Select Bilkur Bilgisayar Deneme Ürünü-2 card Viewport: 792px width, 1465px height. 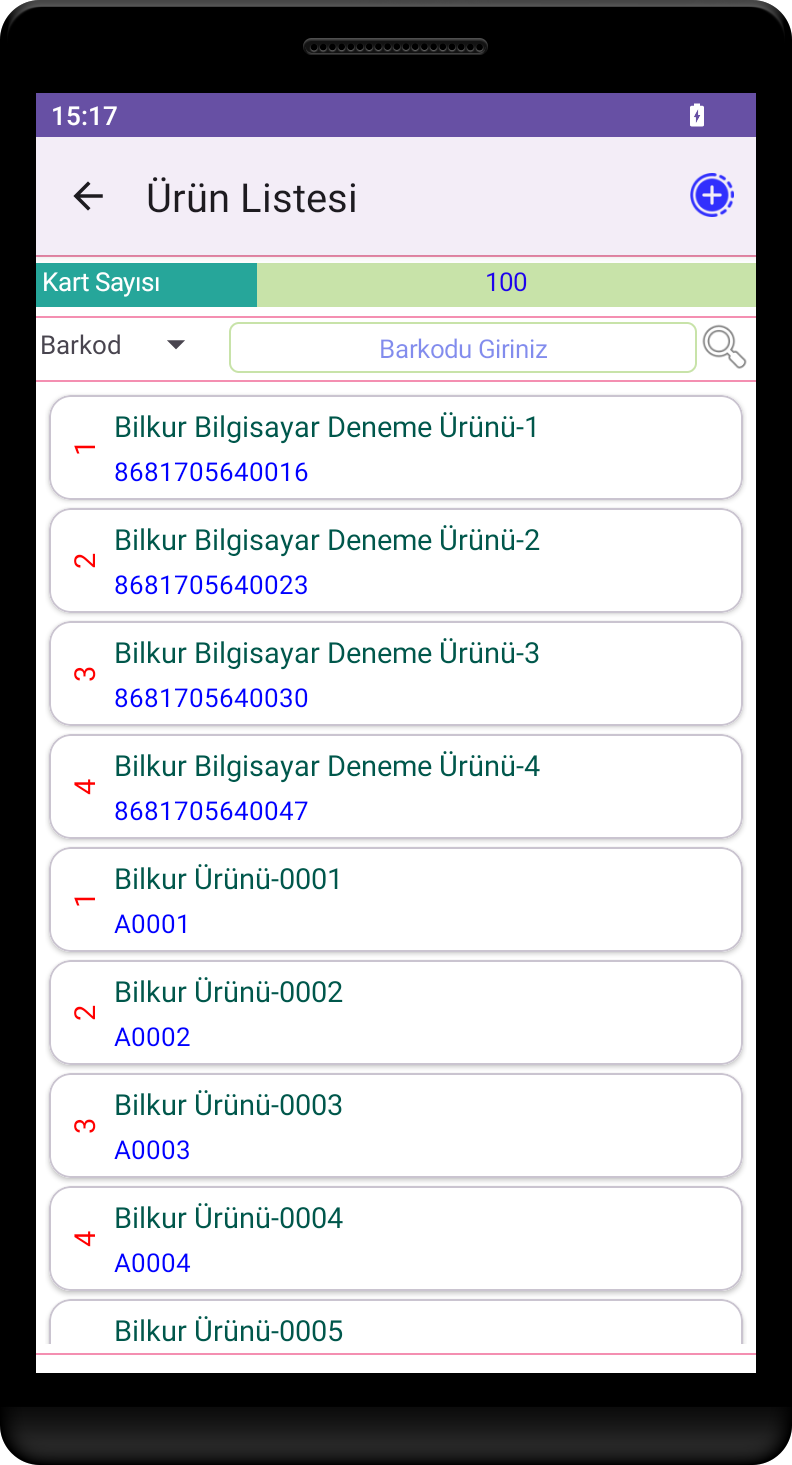click(396, 561)
